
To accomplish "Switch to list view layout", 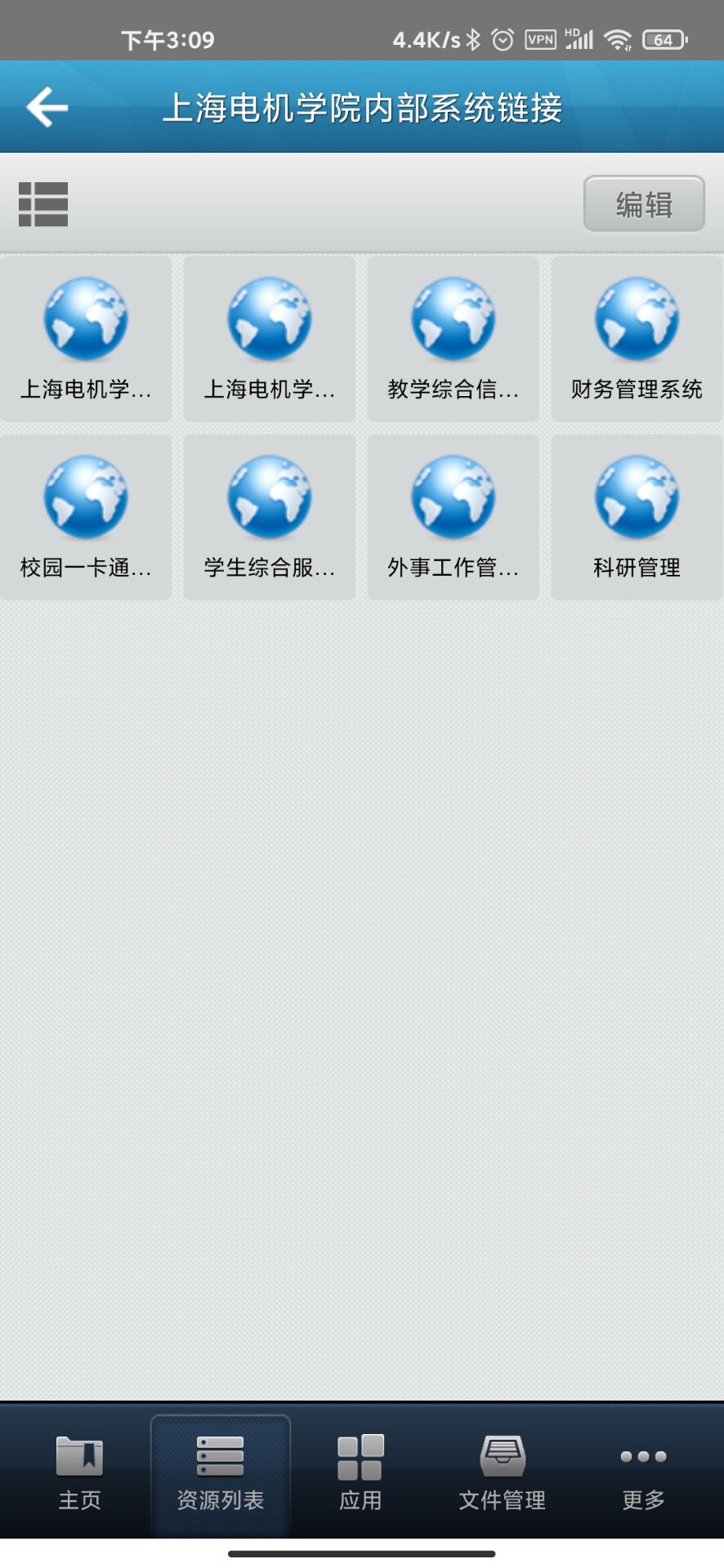I will [42, 204].
